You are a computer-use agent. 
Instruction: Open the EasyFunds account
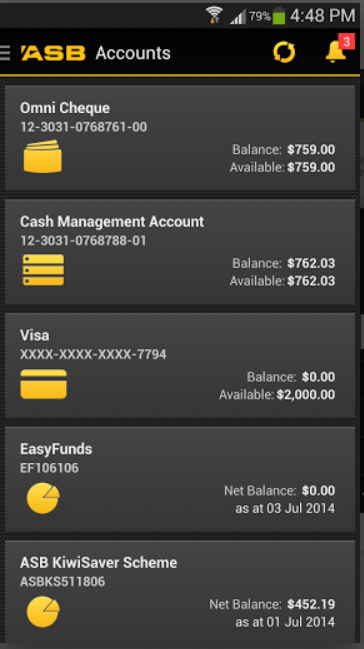180,479
